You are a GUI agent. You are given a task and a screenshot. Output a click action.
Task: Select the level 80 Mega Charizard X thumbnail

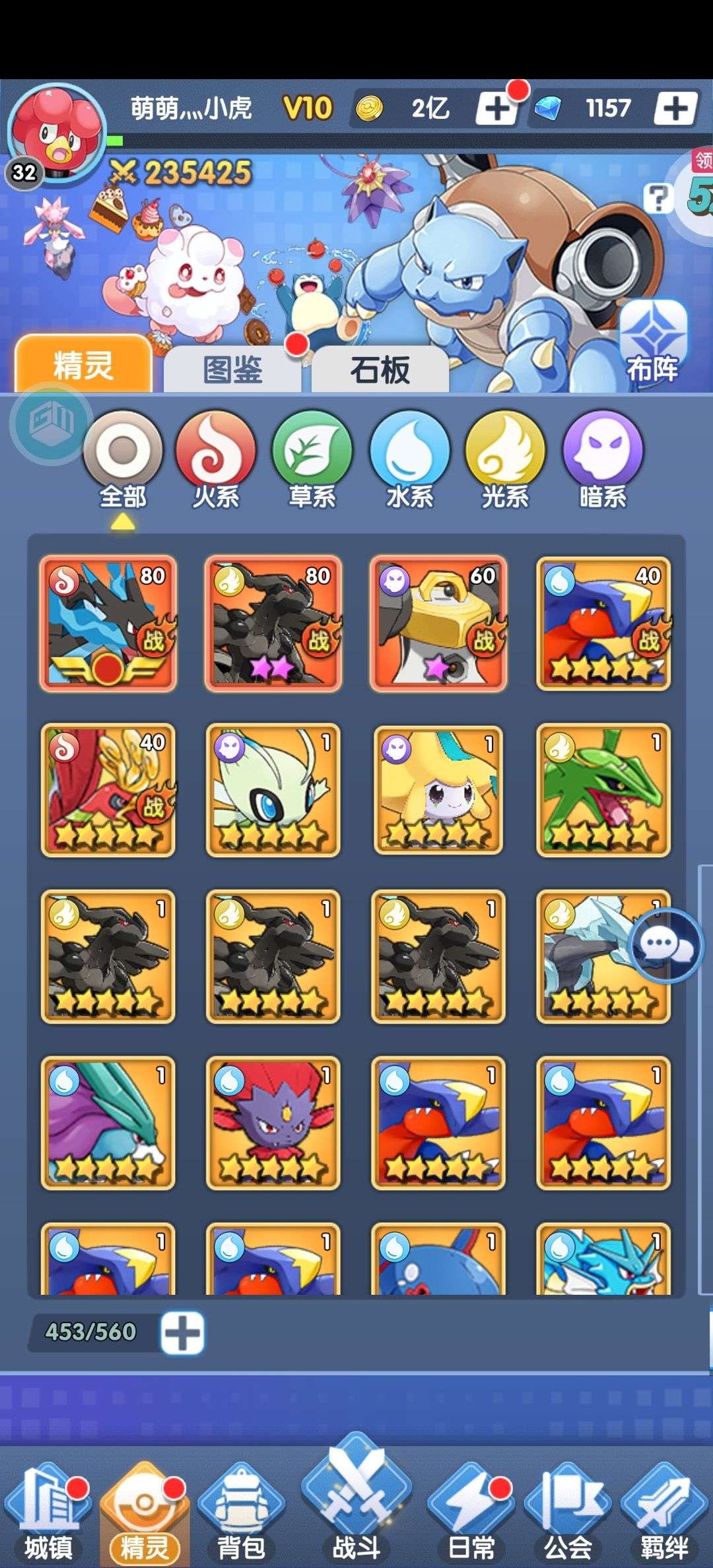click(109, 624)
